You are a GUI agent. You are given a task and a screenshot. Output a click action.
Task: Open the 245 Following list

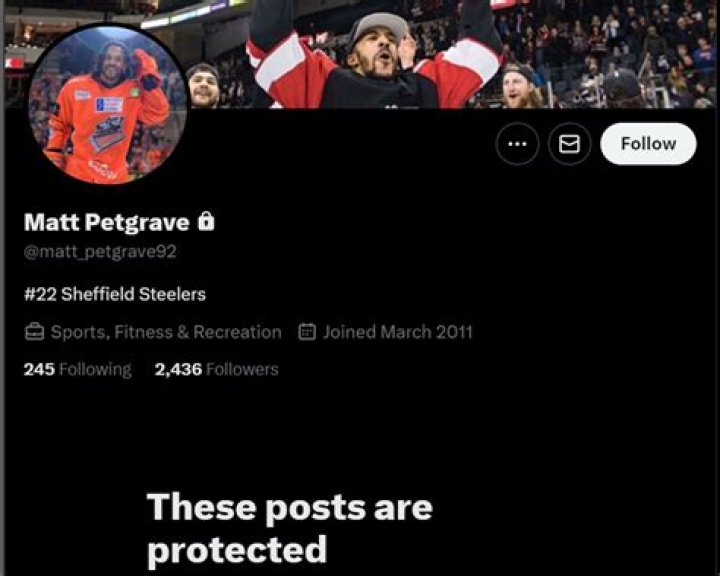tap(77, 369)
